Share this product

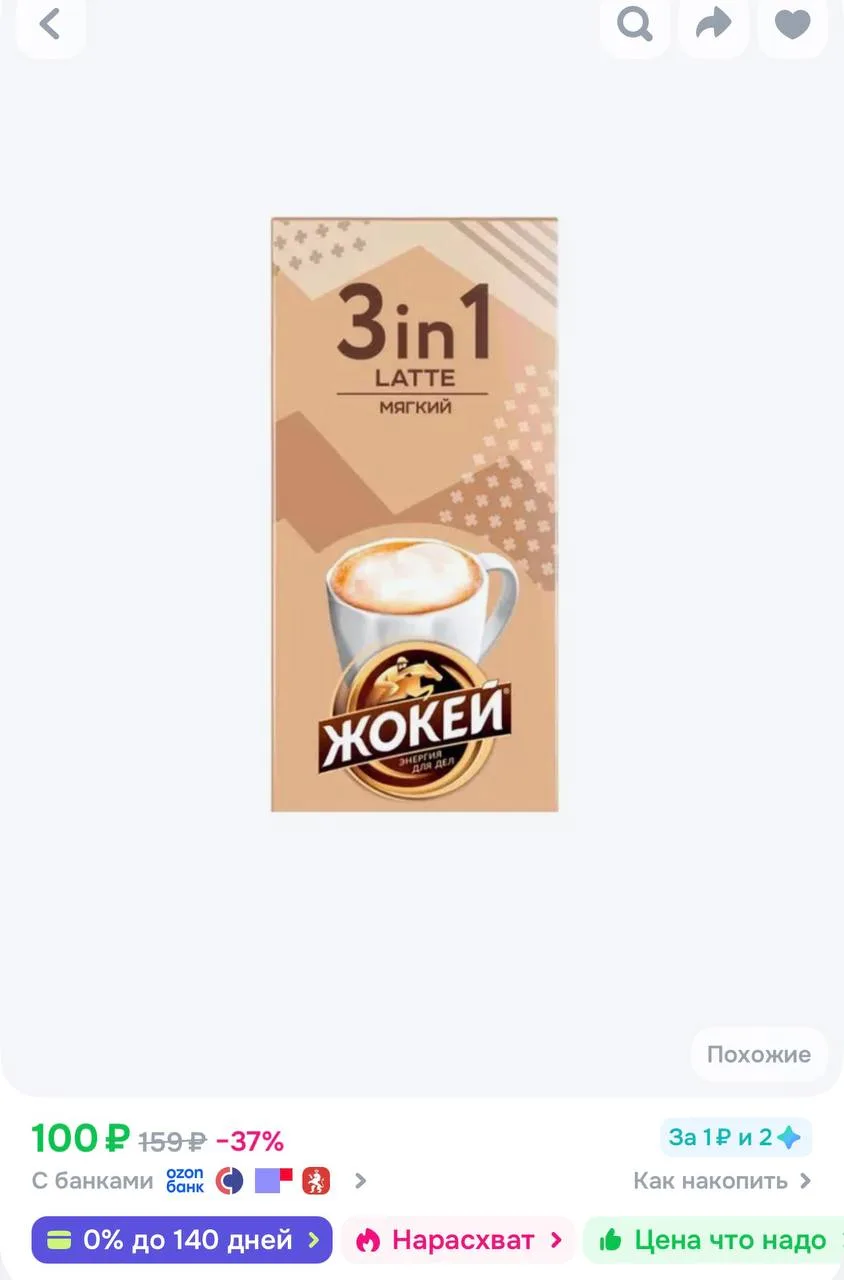coord(714,24)
